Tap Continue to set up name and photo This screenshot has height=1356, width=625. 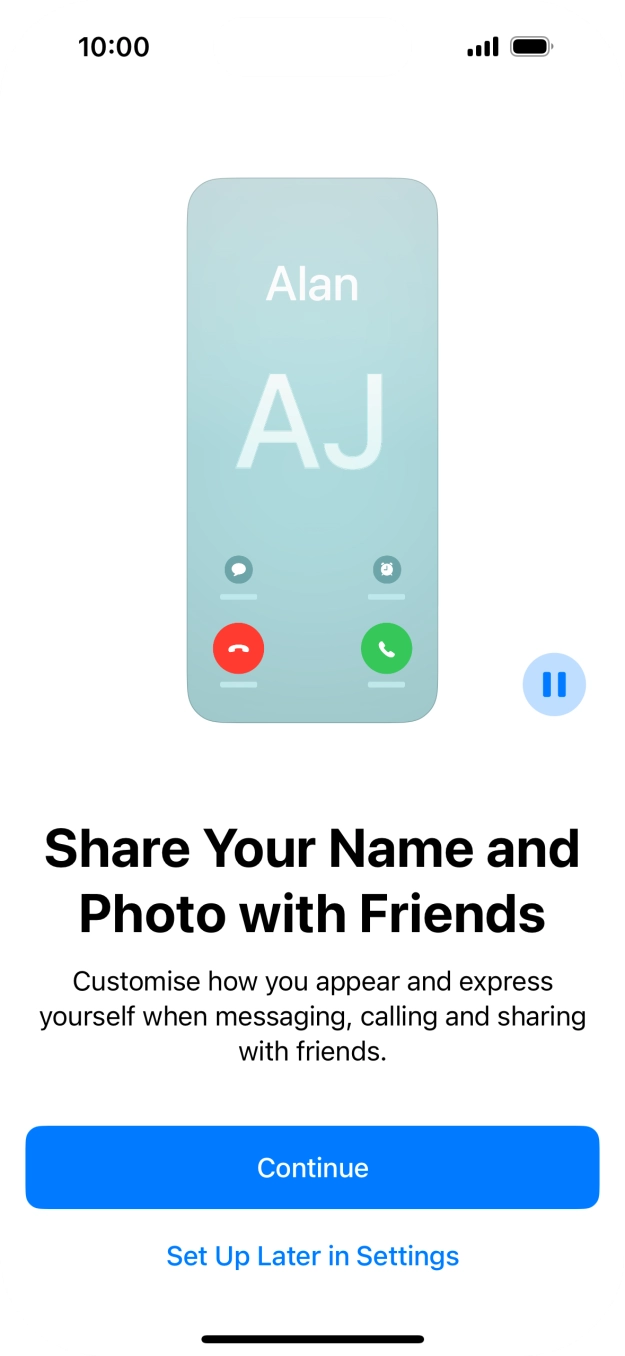click(x=312, y=1167)
